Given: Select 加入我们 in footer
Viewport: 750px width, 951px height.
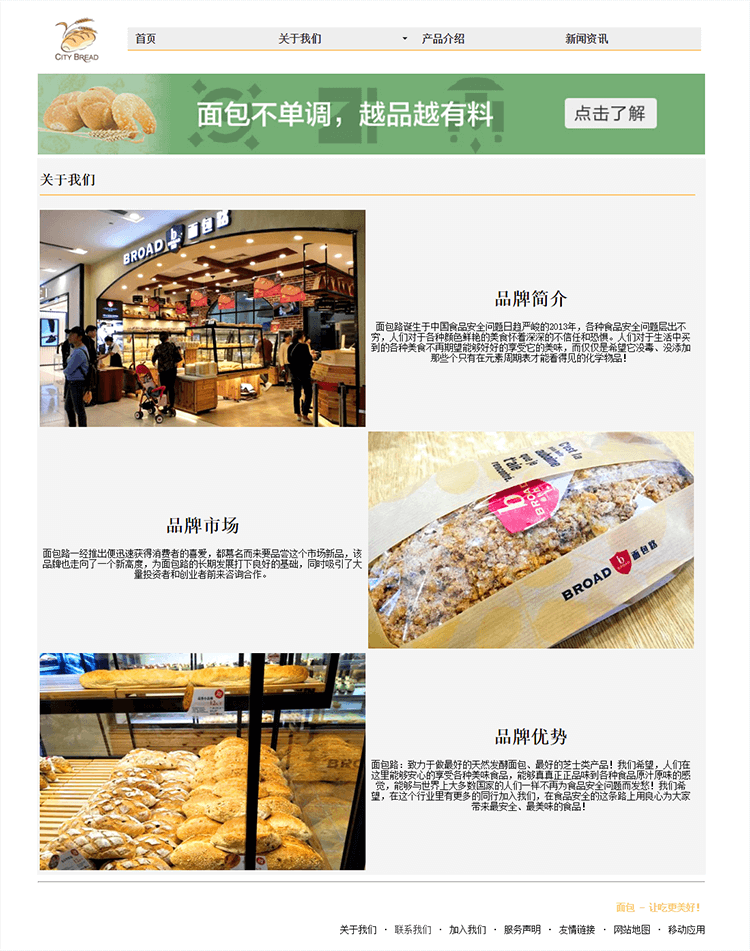Looking at the screenshot, I should 467,930.
